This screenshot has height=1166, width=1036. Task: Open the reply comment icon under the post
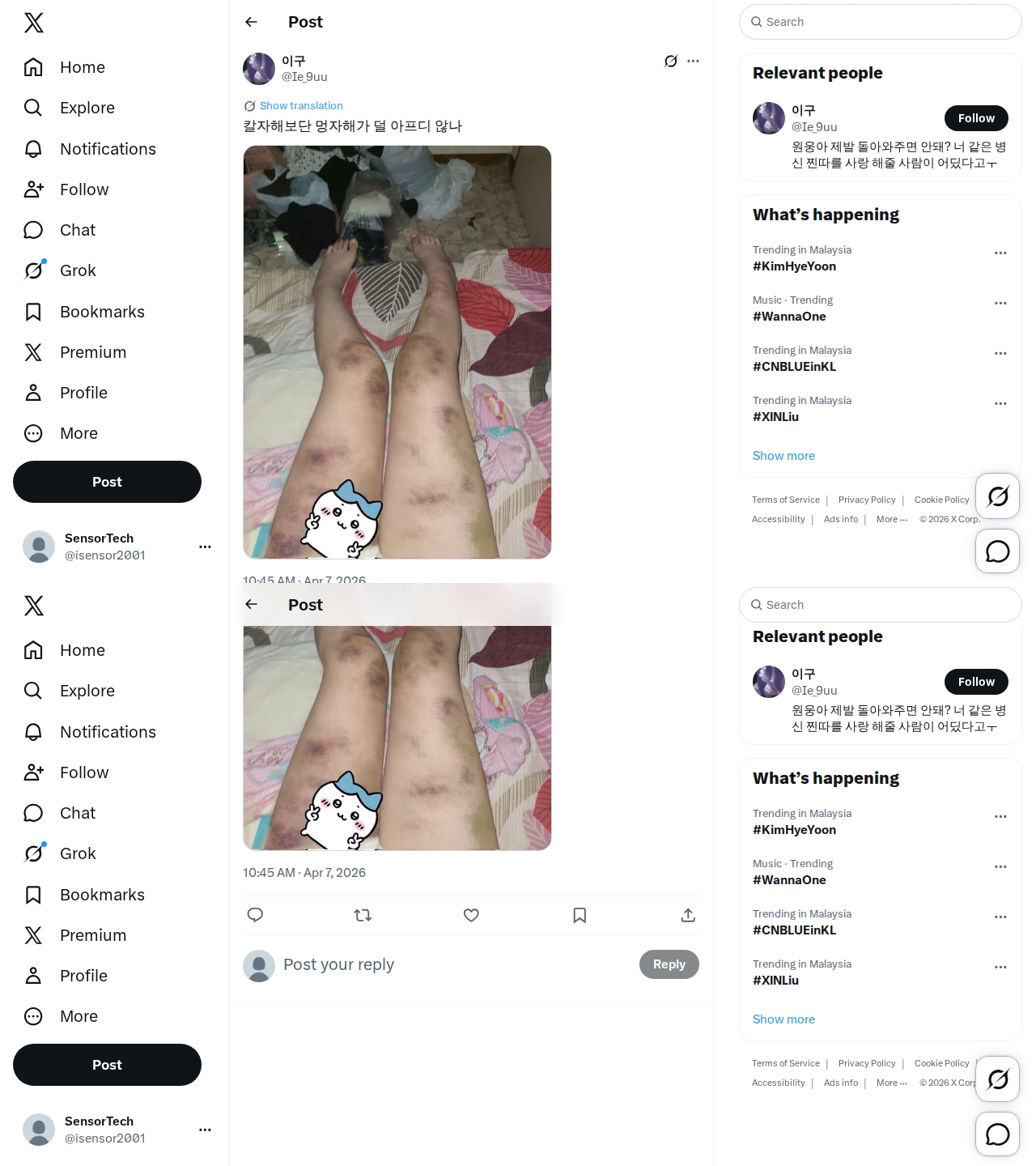255,915
